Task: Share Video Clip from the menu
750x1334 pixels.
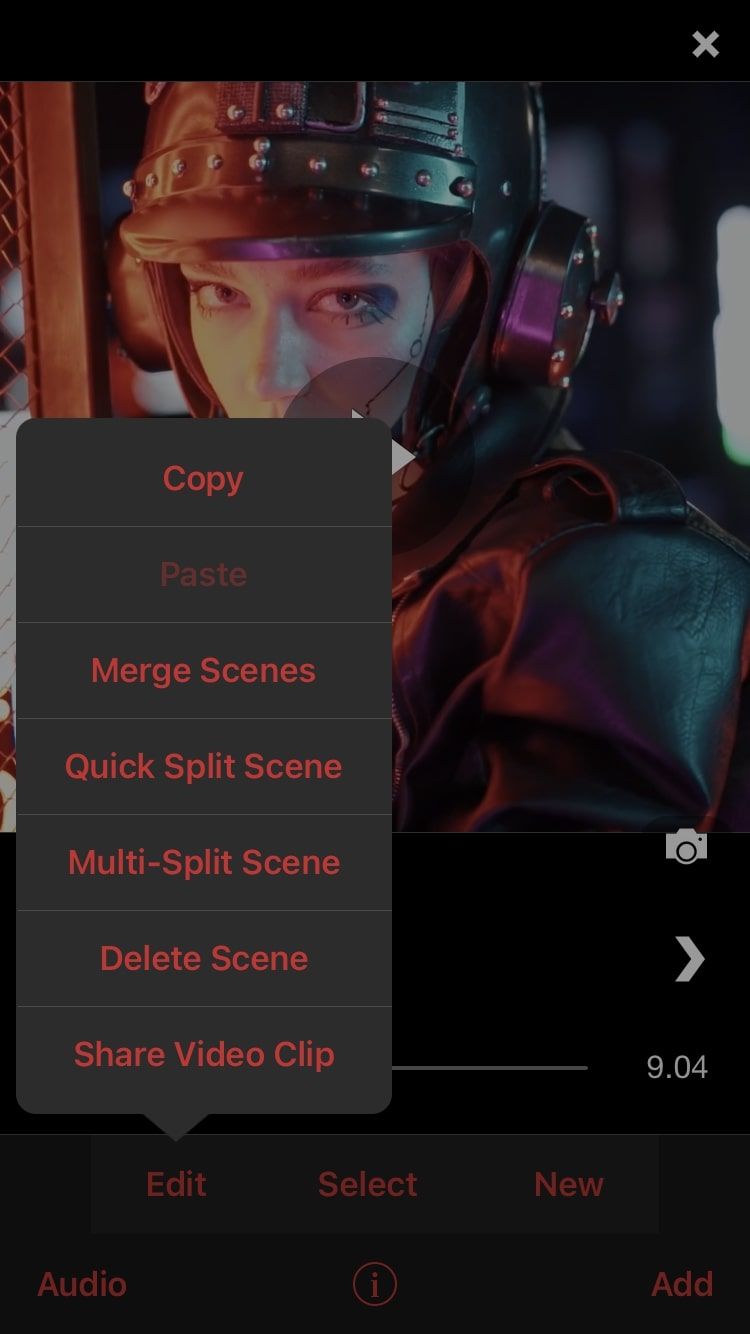Action: [203, 1054]
